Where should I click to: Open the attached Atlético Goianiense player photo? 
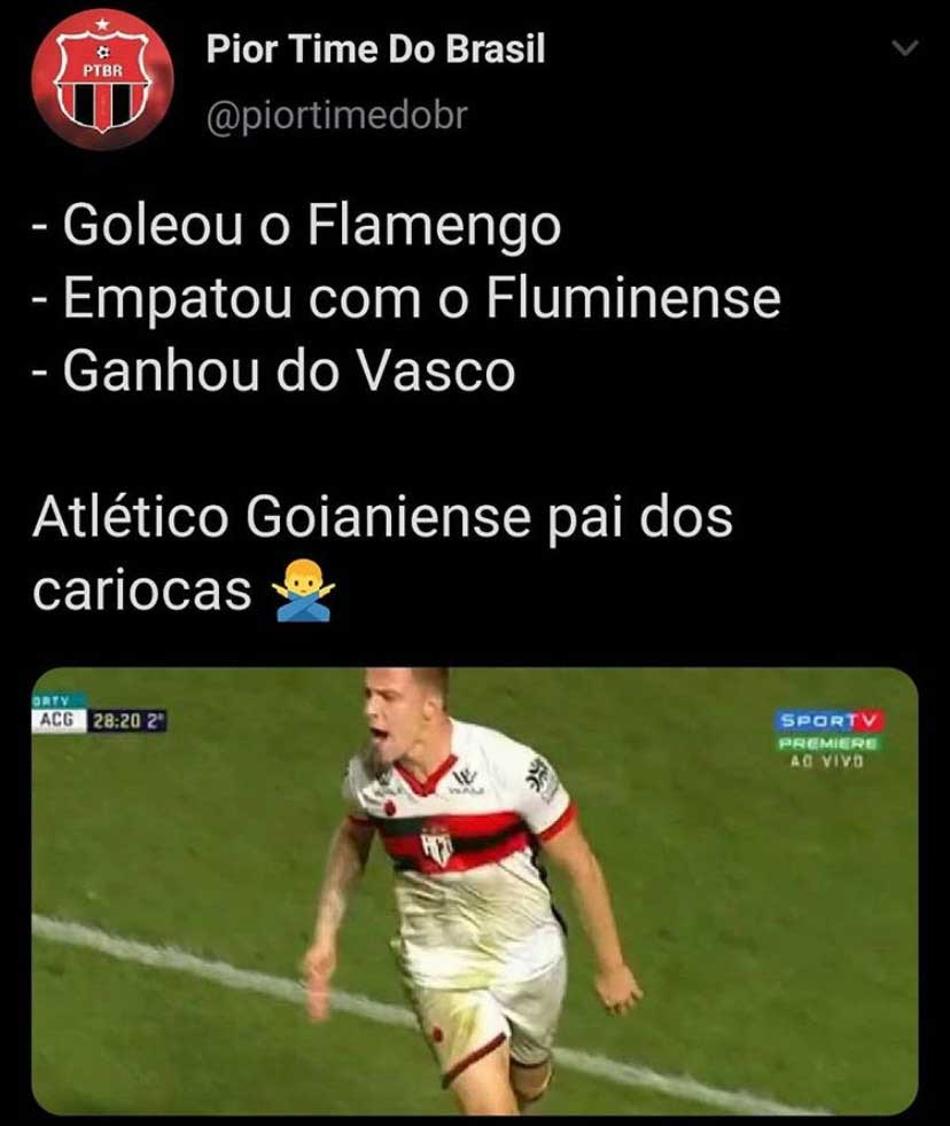click(x=474, y=890)
